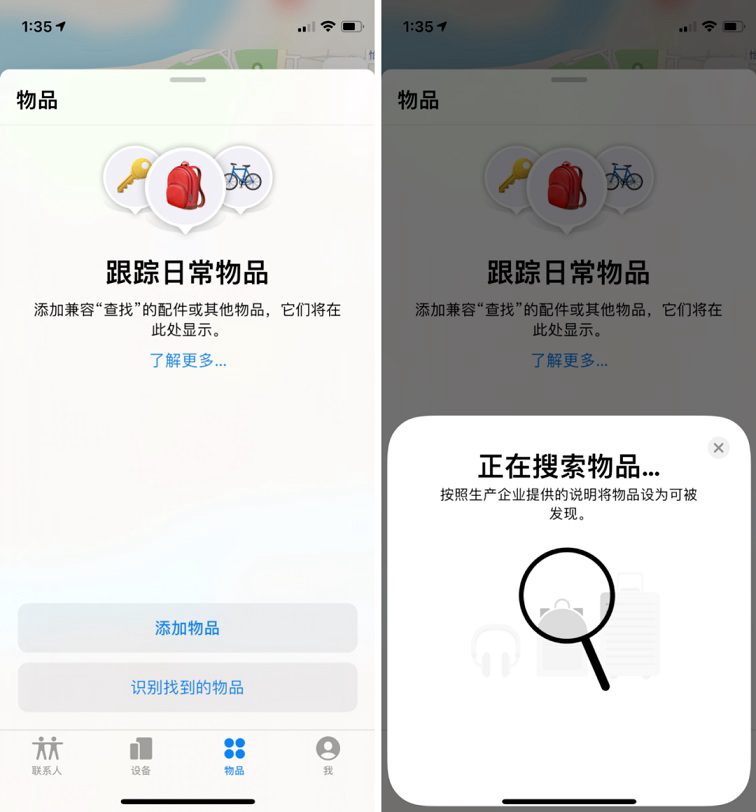
Task: Tap the 识别找到的物品 button
Action: pyautogui.click(x=186, y=687)
